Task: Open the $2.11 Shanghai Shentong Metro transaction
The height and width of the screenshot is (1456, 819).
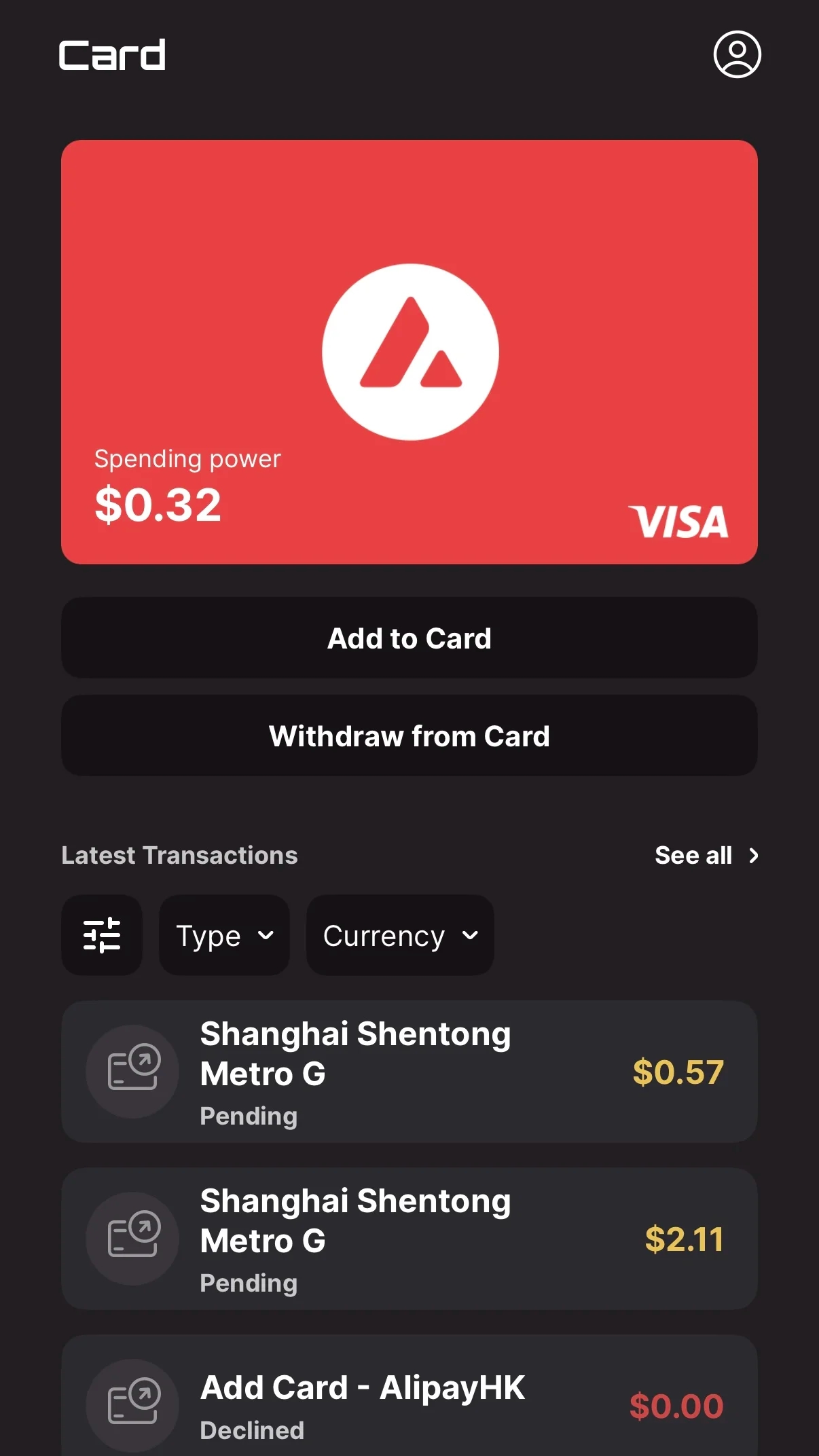Action: [409, 1239]
